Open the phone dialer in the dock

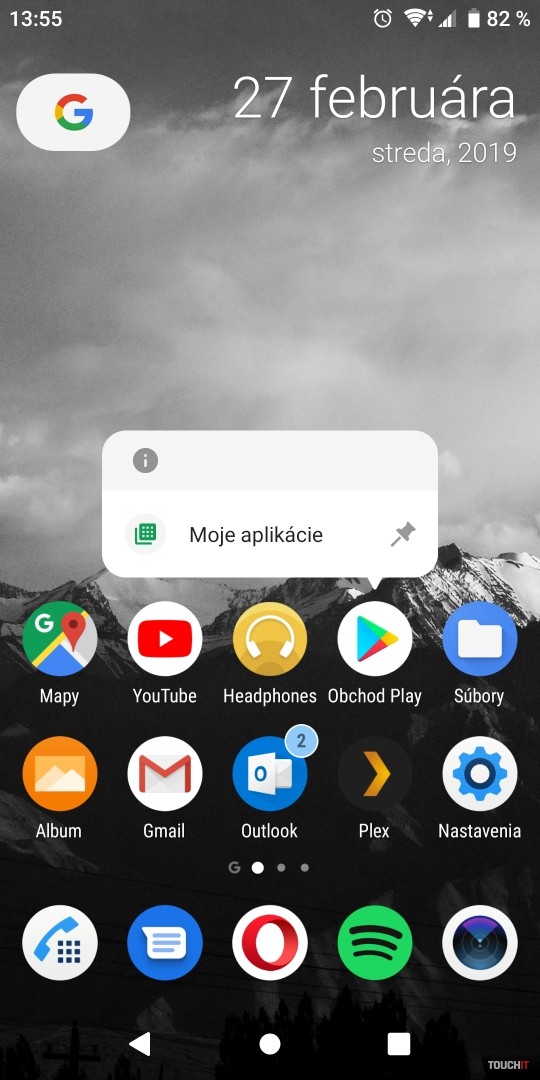click(59, 942)
